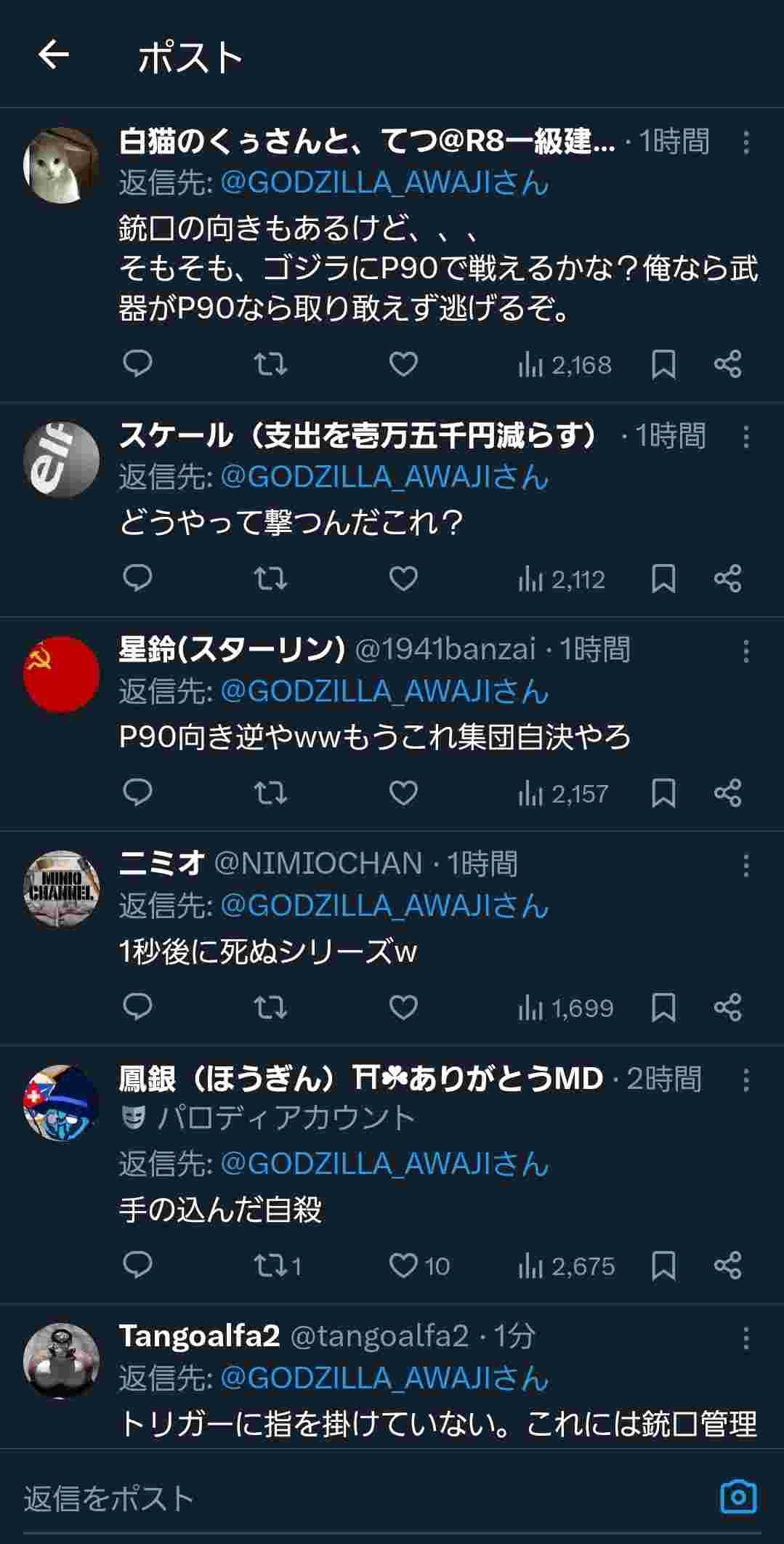Share the reply from 白猫のくぅさん
This screenshot has height=1544, width=784.
[x=727, y=364]
